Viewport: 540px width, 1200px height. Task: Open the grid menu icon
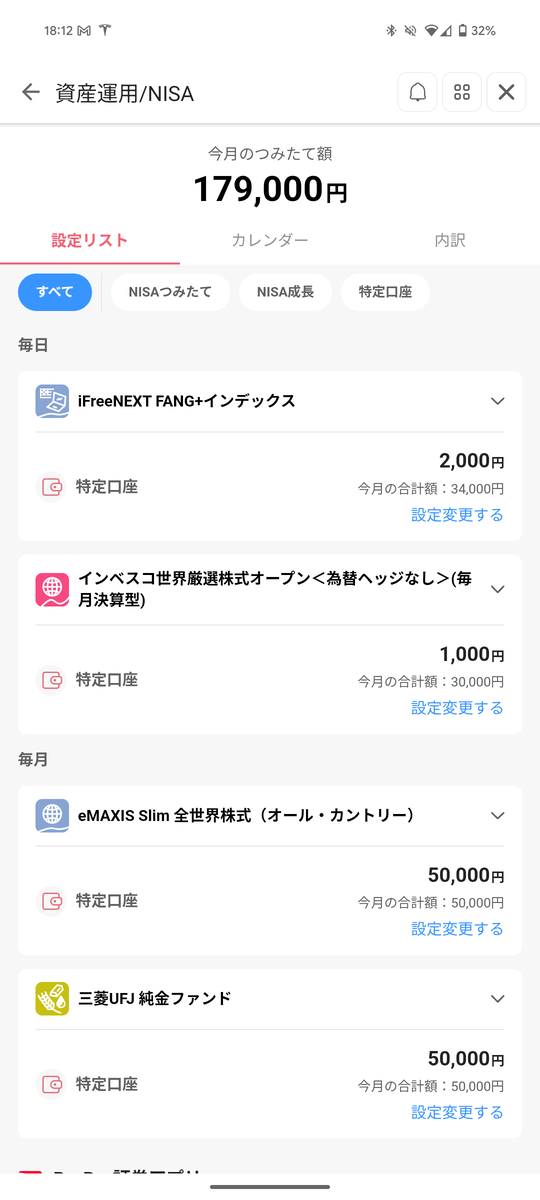click(x=461, y=92)
